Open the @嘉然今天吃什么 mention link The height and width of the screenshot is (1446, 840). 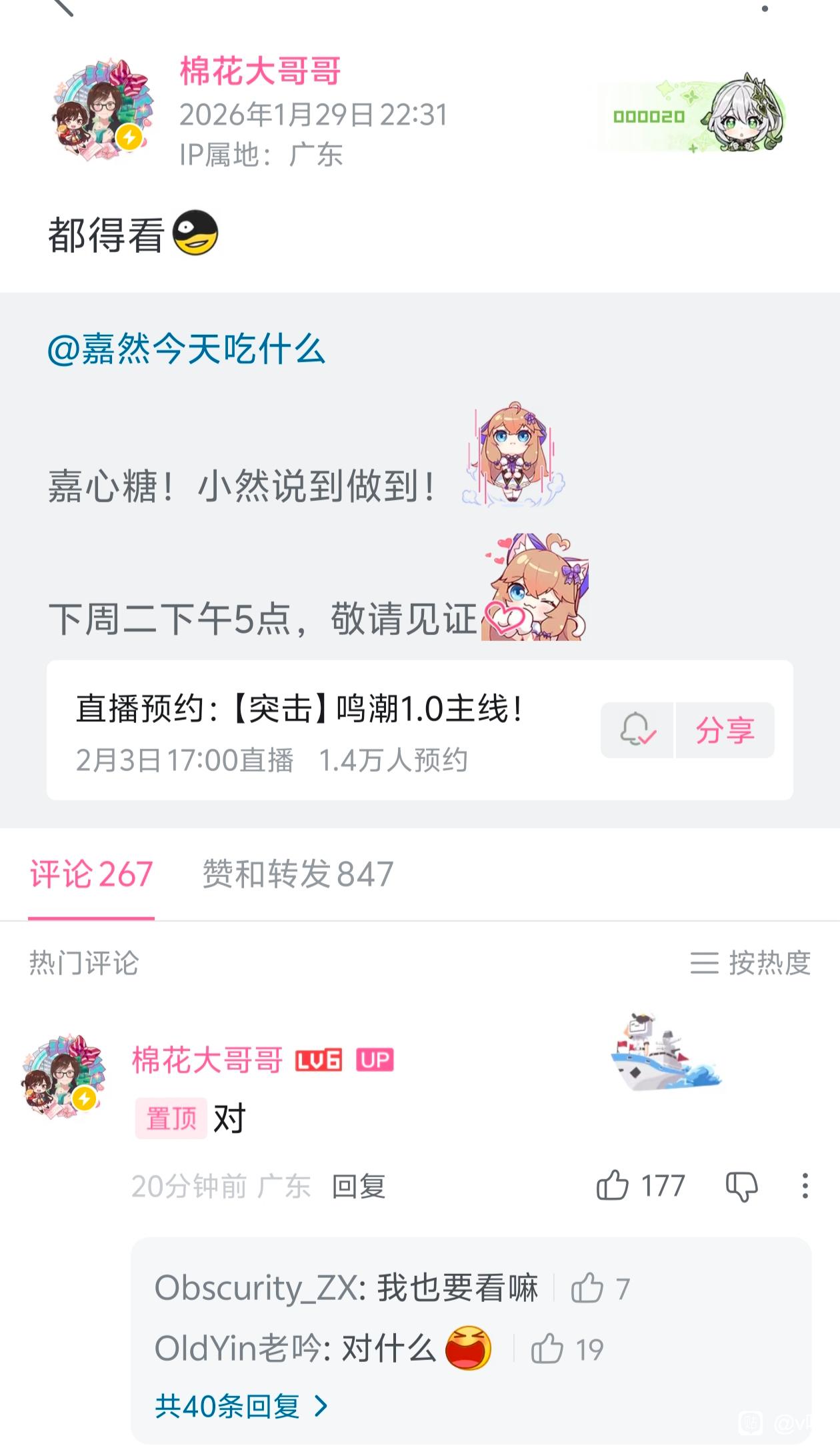point(186,349)
